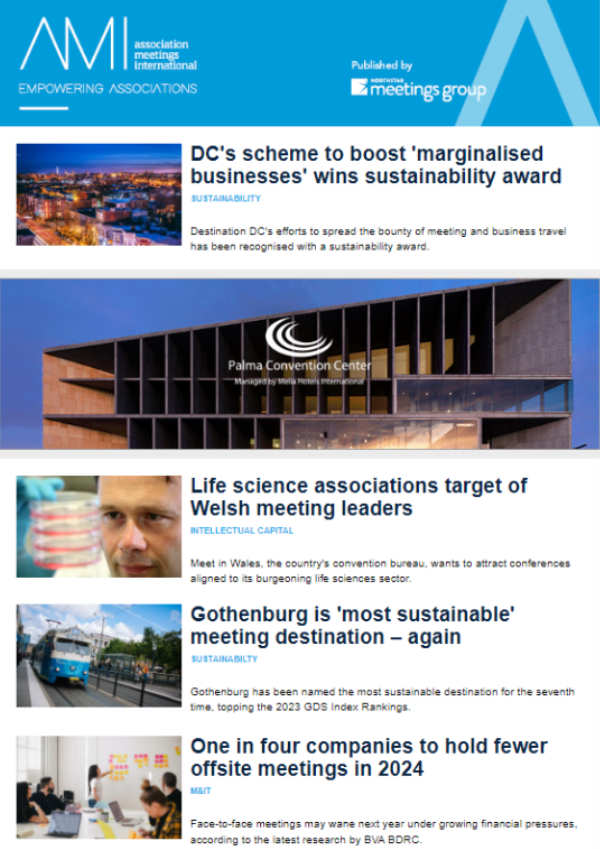Viewport: 600px width, 849px height.
Task: Read the Life science associations Welsh article
Action: pyautogui.click(x=358, y=497)
